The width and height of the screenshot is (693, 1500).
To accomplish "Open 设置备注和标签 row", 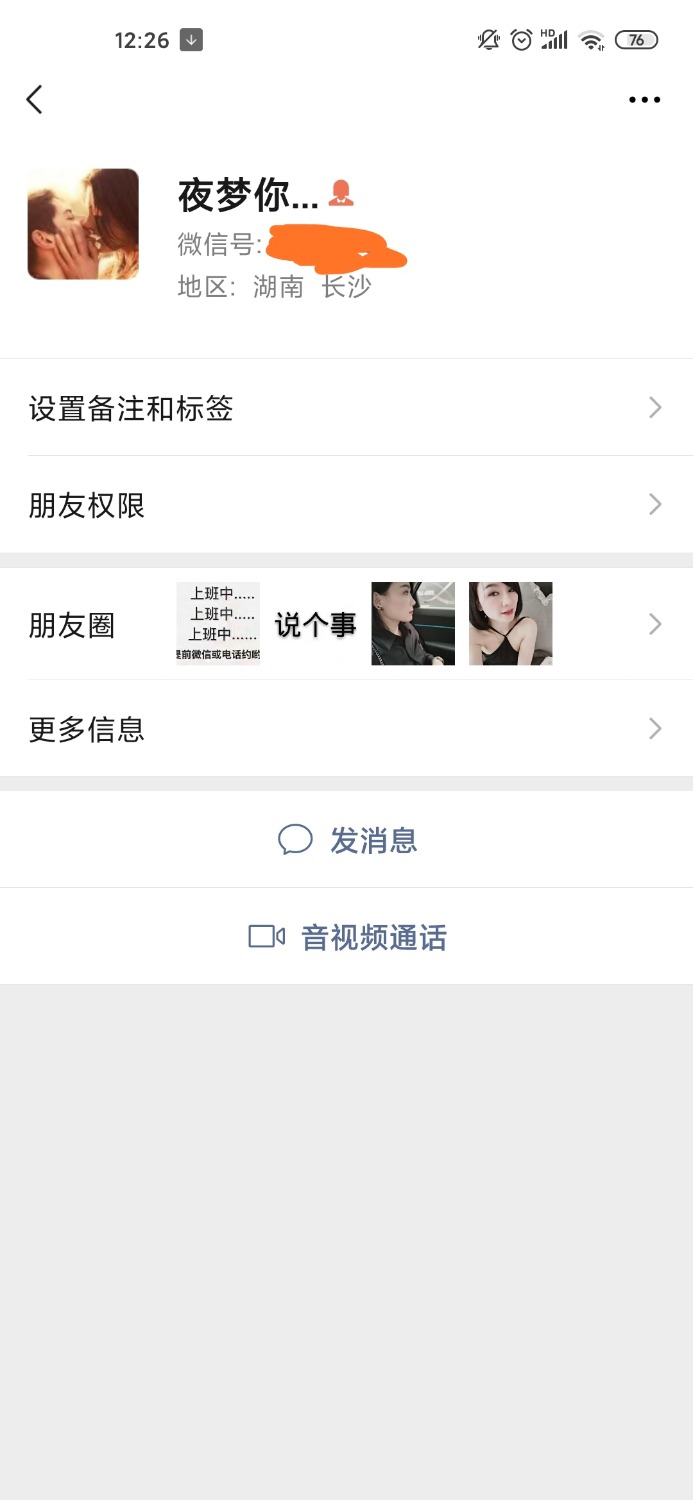I will click(x=346, y=408).
